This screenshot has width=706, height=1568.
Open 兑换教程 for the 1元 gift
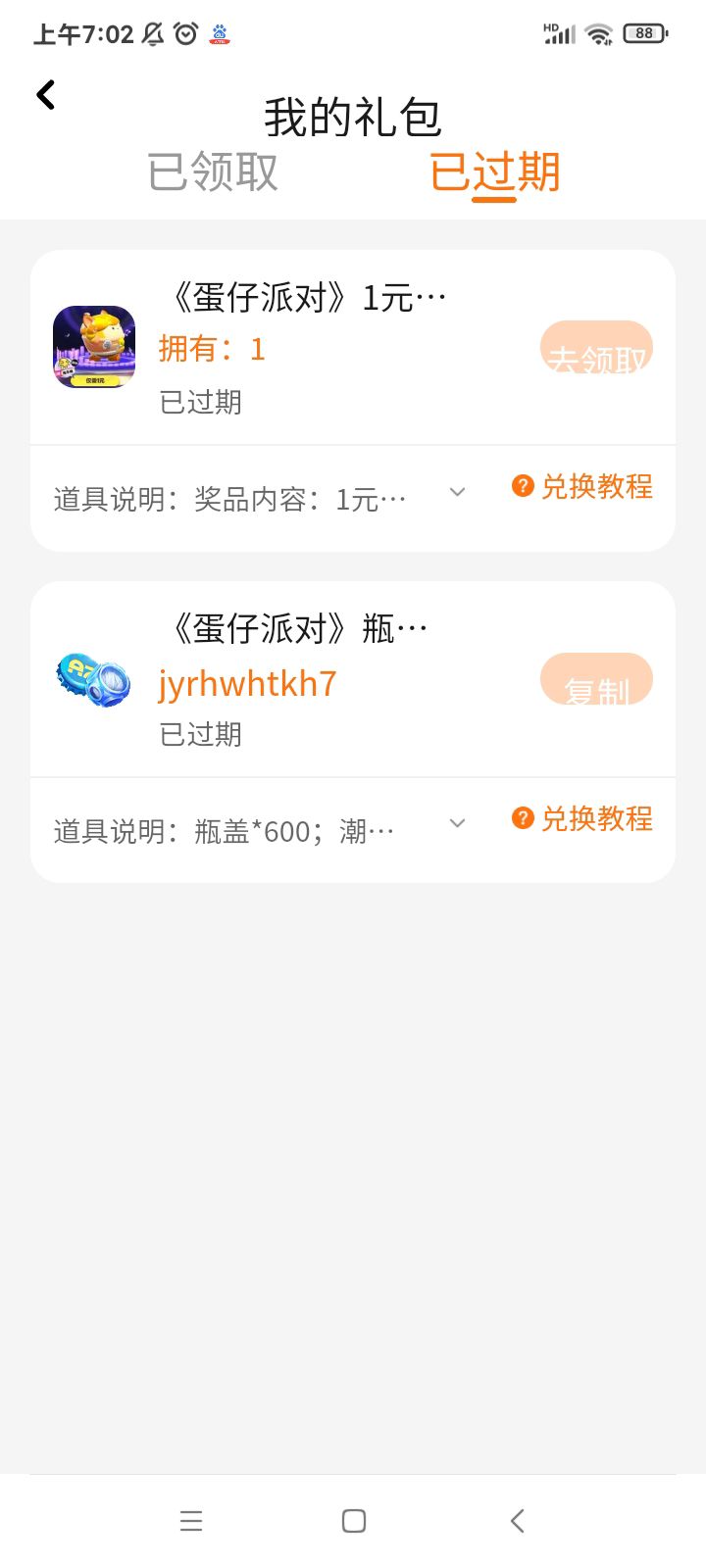click(582, 487)
